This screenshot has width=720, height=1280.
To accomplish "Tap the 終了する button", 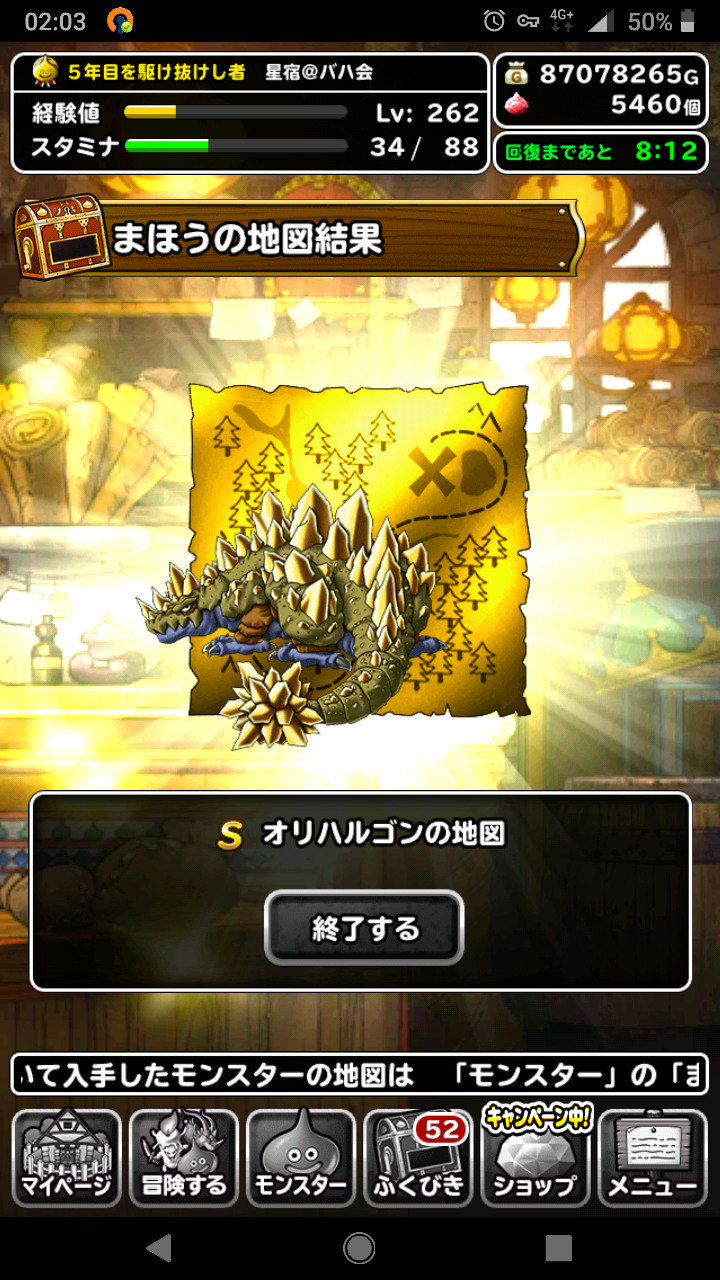I will pos(364,927).
